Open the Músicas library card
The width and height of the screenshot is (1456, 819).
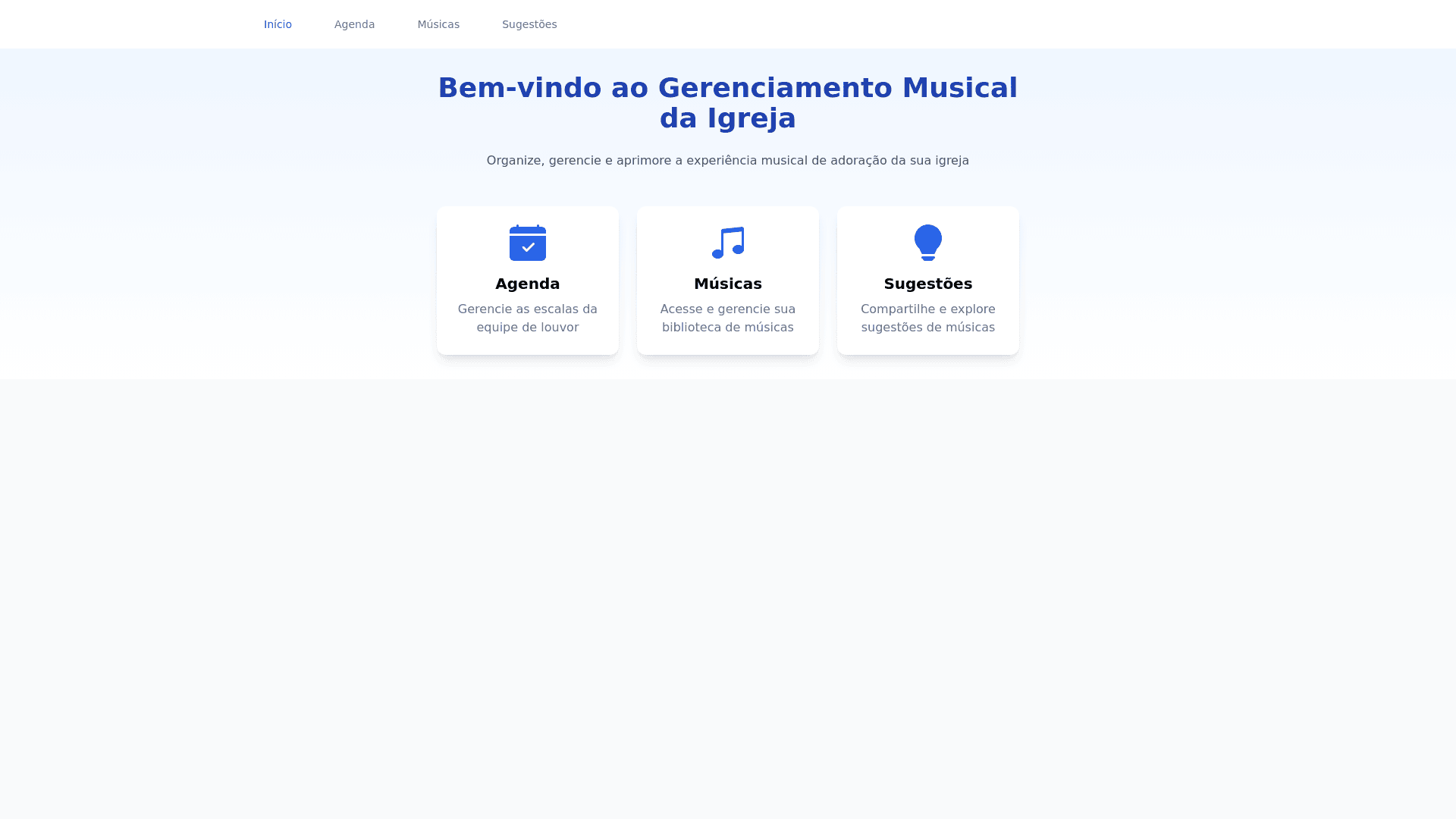tap(728, 281)
